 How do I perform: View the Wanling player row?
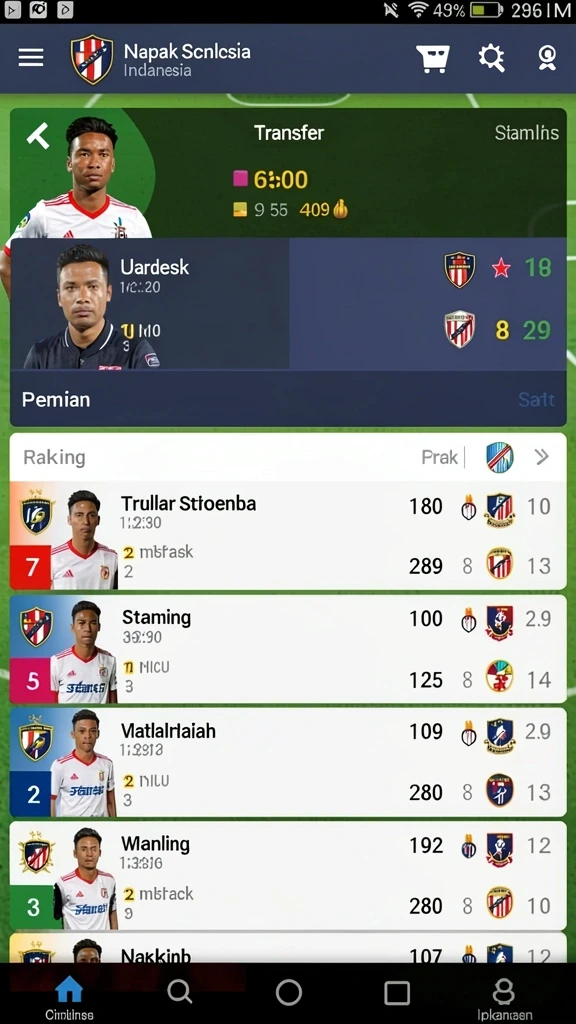(x=288, y=875)
